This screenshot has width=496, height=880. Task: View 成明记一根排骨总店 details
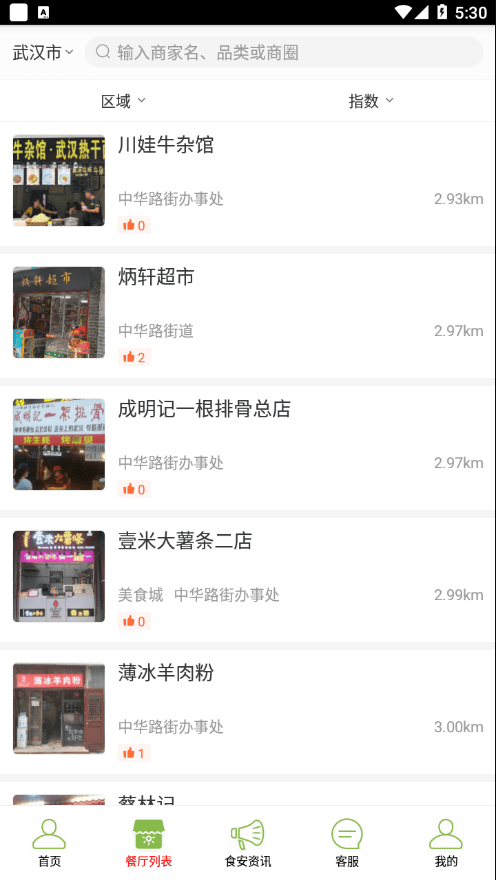pyautogui.click(x=248, y=448)
